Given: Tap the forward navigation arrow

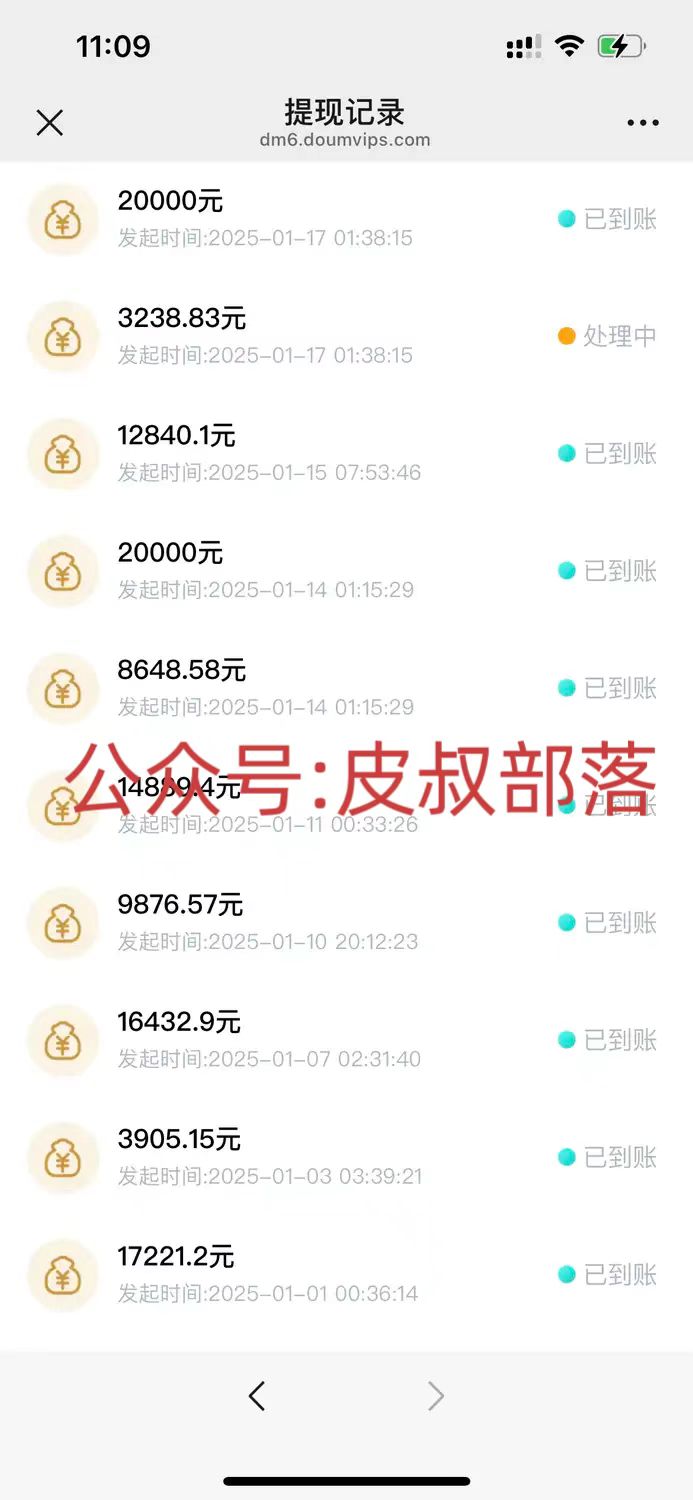Looking at the screenshot, I should coord(435,1395).
